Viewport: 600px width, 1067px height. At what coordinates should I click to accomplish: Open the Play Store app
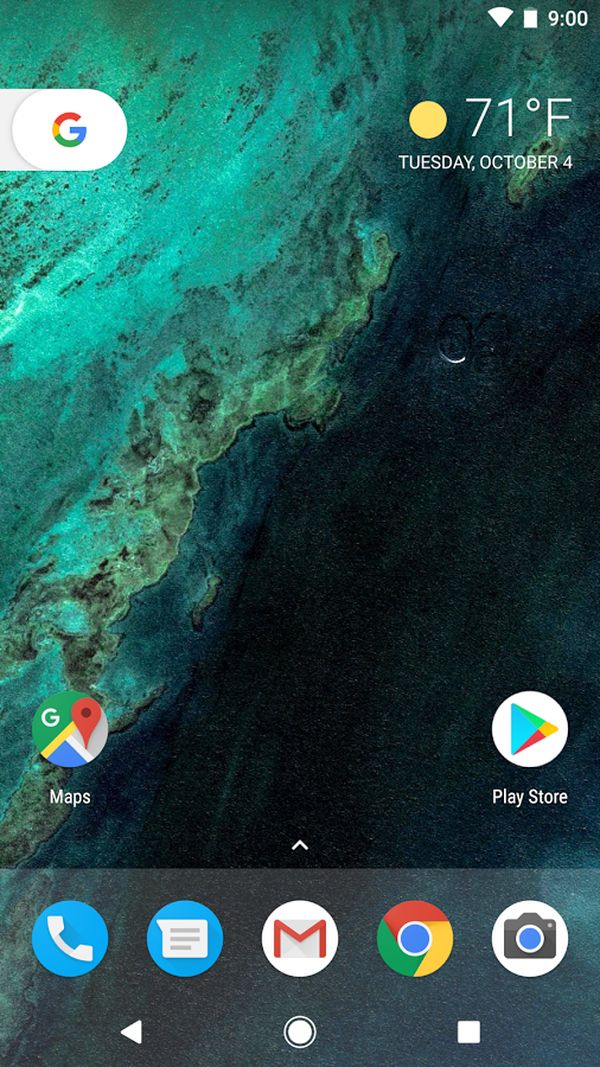pos(530,730)
